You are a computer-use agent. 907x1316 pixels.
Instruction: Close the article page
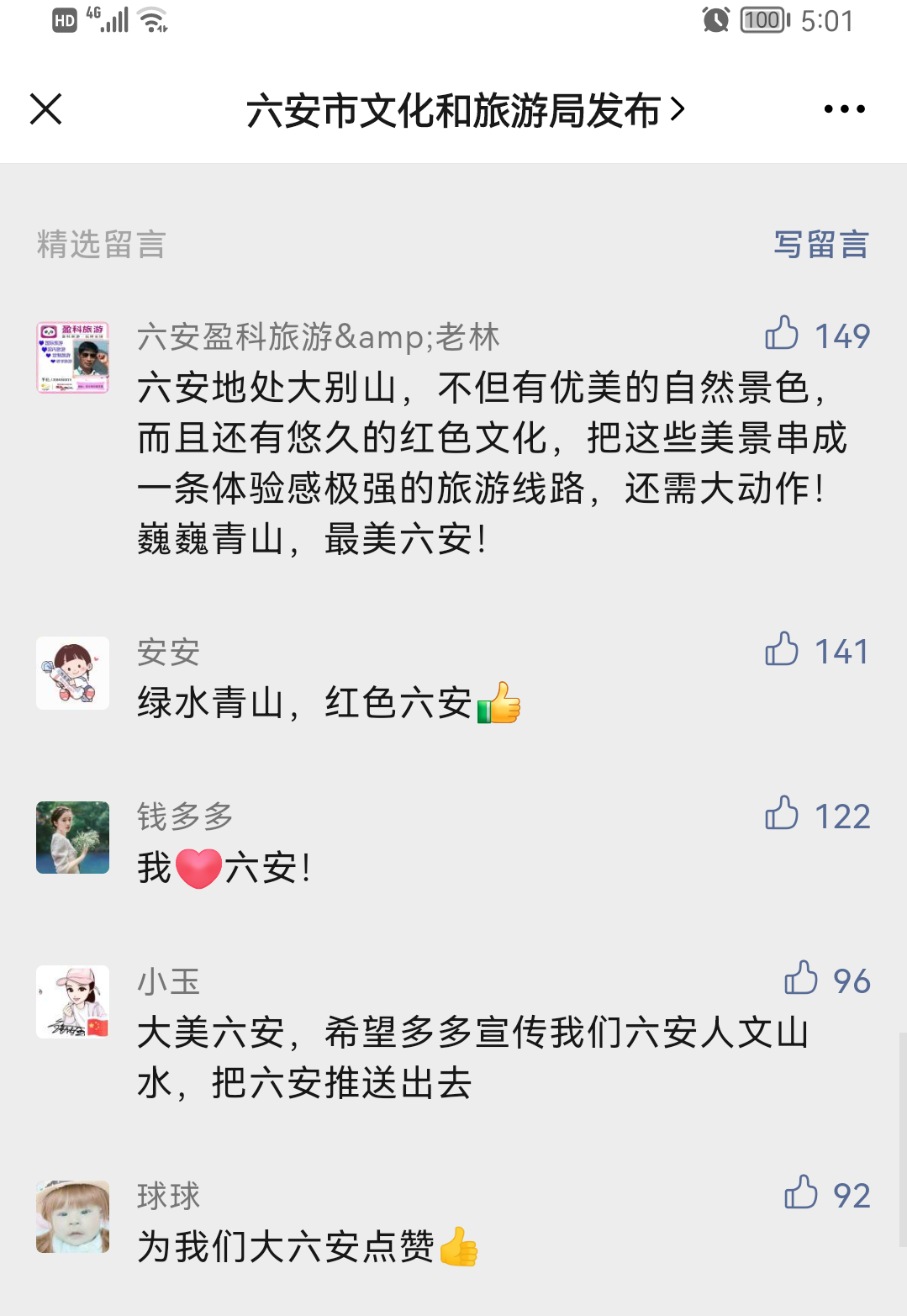pos(46,109)
